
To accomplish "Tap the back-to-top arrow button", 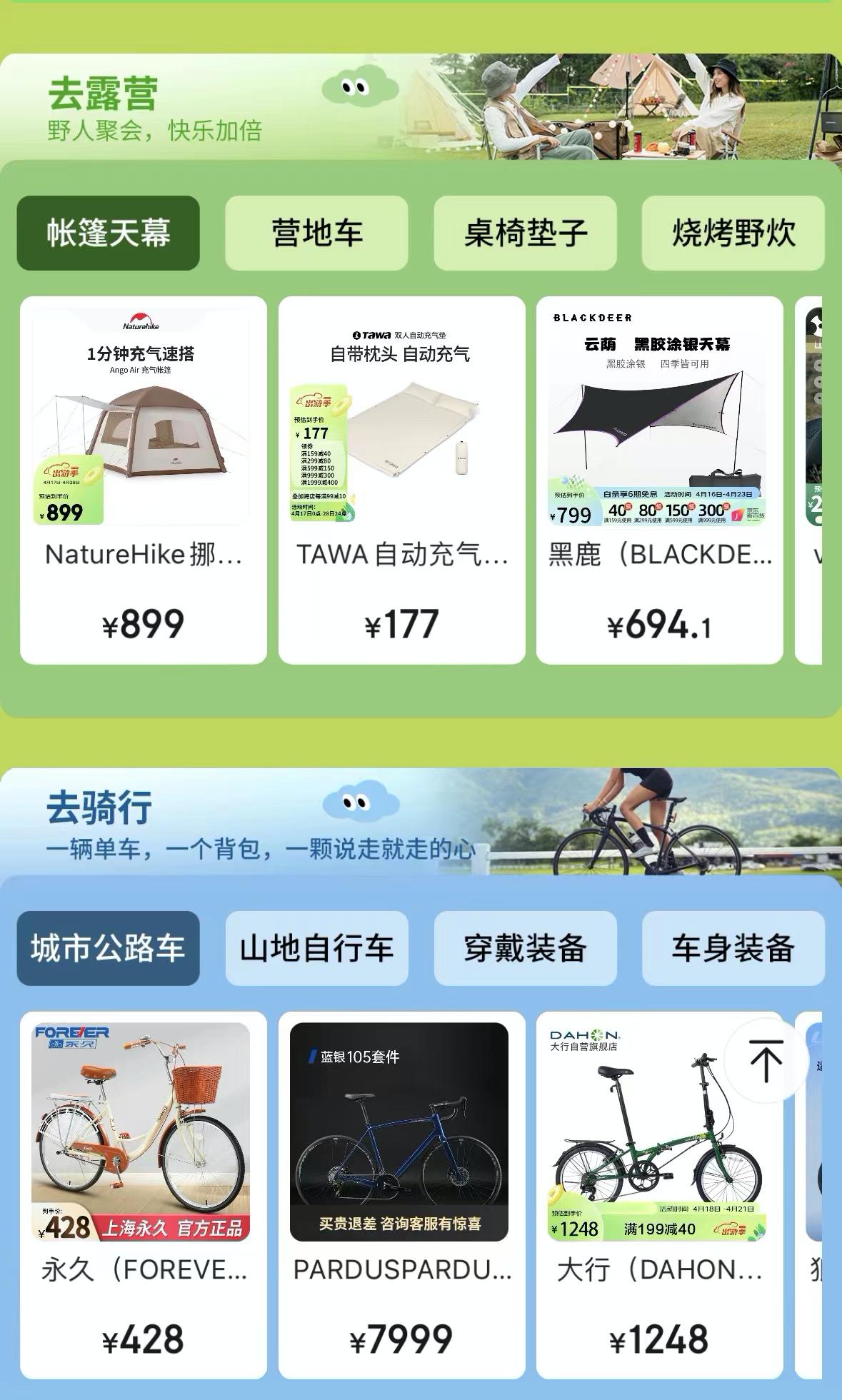I will [766, 1060].
